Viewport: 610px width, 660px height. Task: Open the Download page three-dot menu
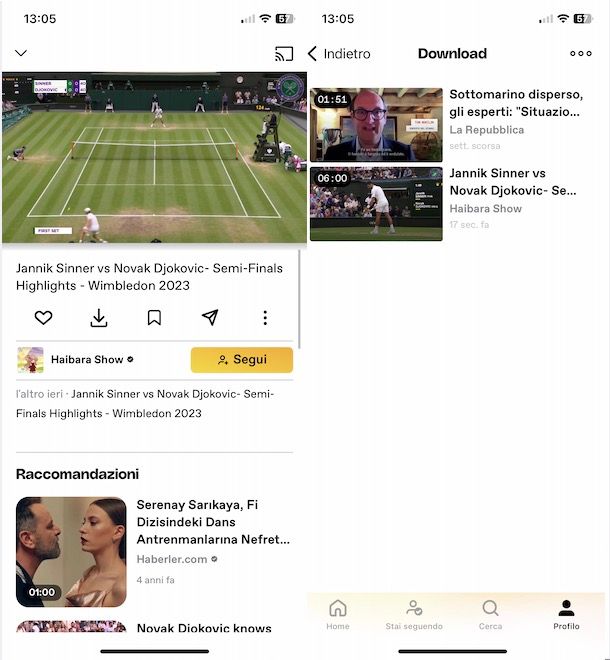[x=581, y=54]
